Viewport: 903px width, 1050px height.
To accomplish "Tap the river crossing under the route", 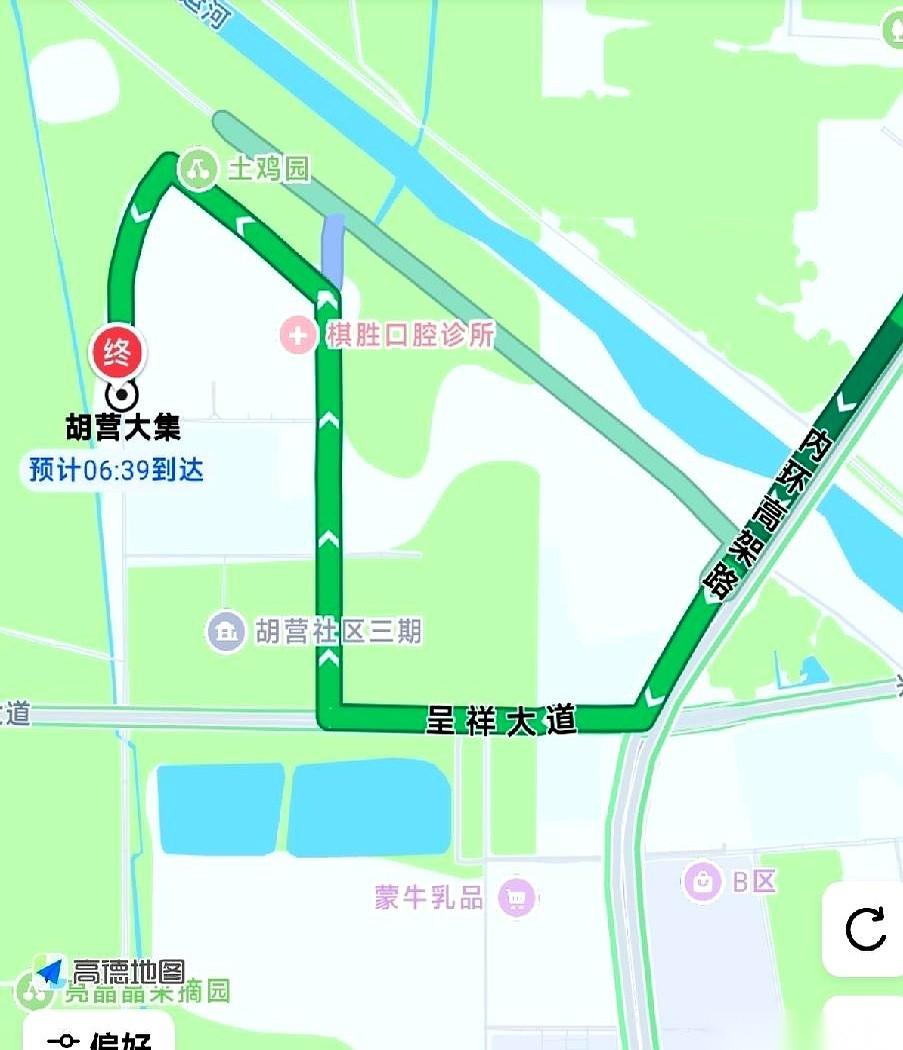I will pyautogui.click(x=335, y=245).
